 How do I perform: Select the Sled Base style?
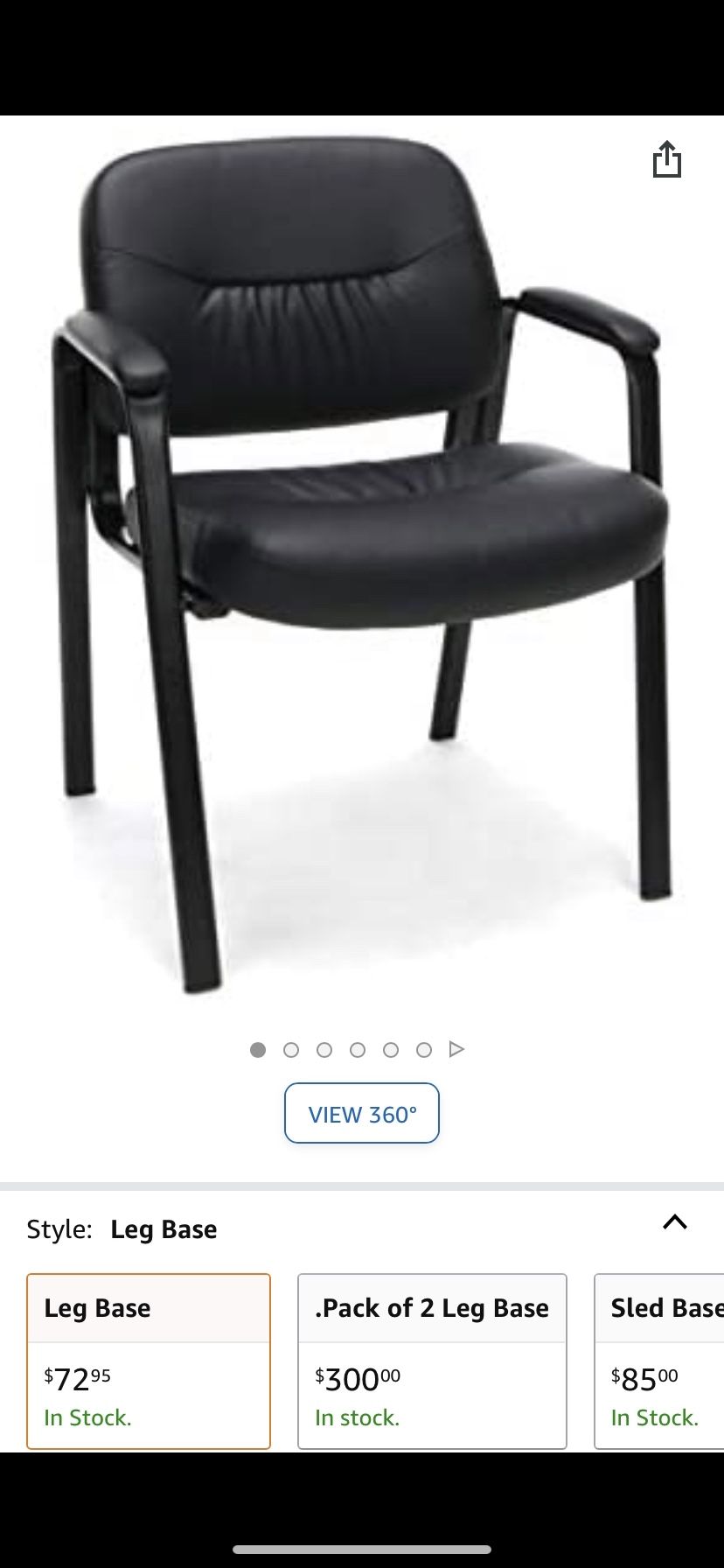coord(660,1361)
